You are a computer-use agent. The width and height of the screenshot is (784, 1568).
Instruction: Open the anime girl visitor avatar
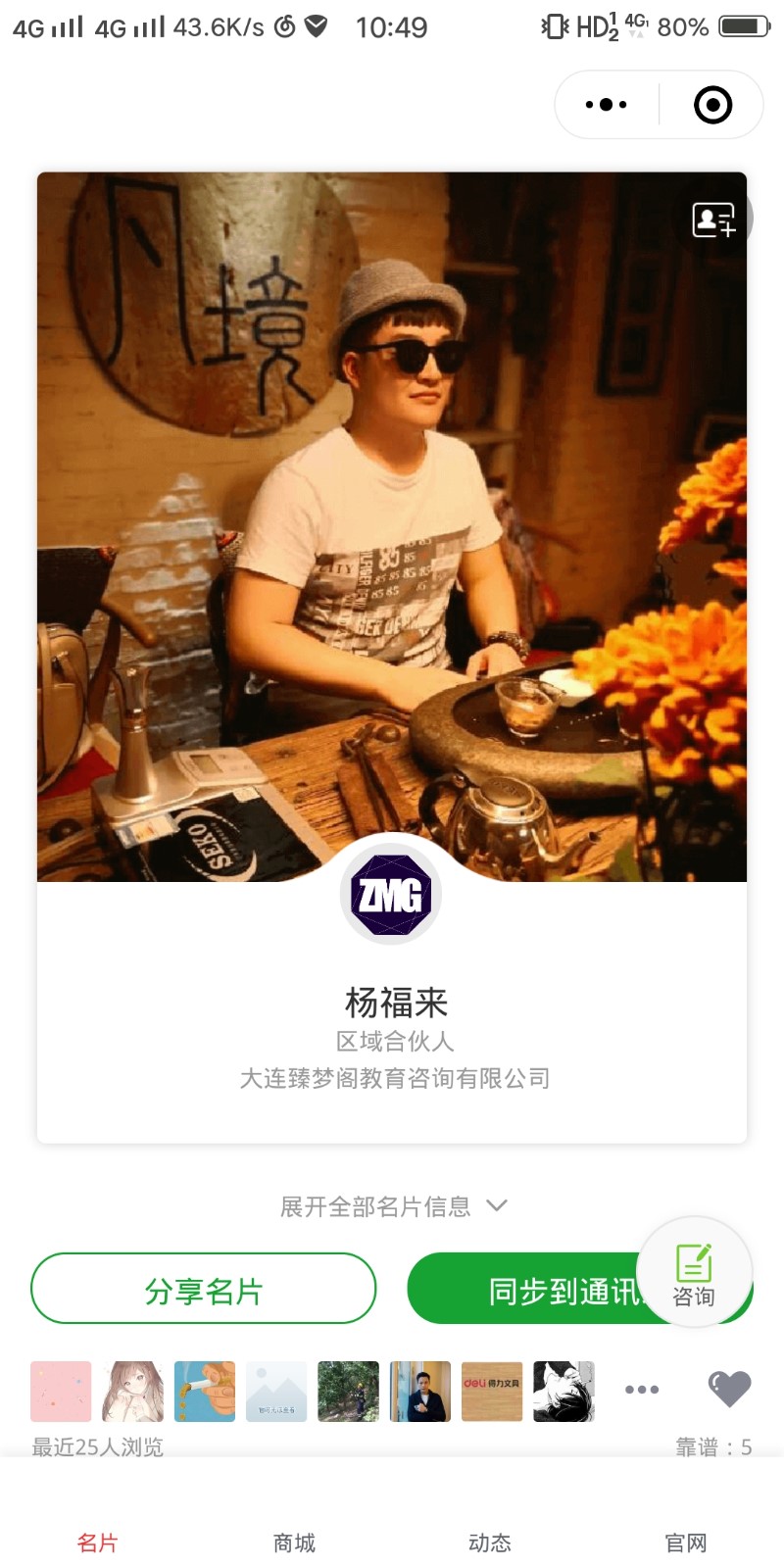[132, 1391]
